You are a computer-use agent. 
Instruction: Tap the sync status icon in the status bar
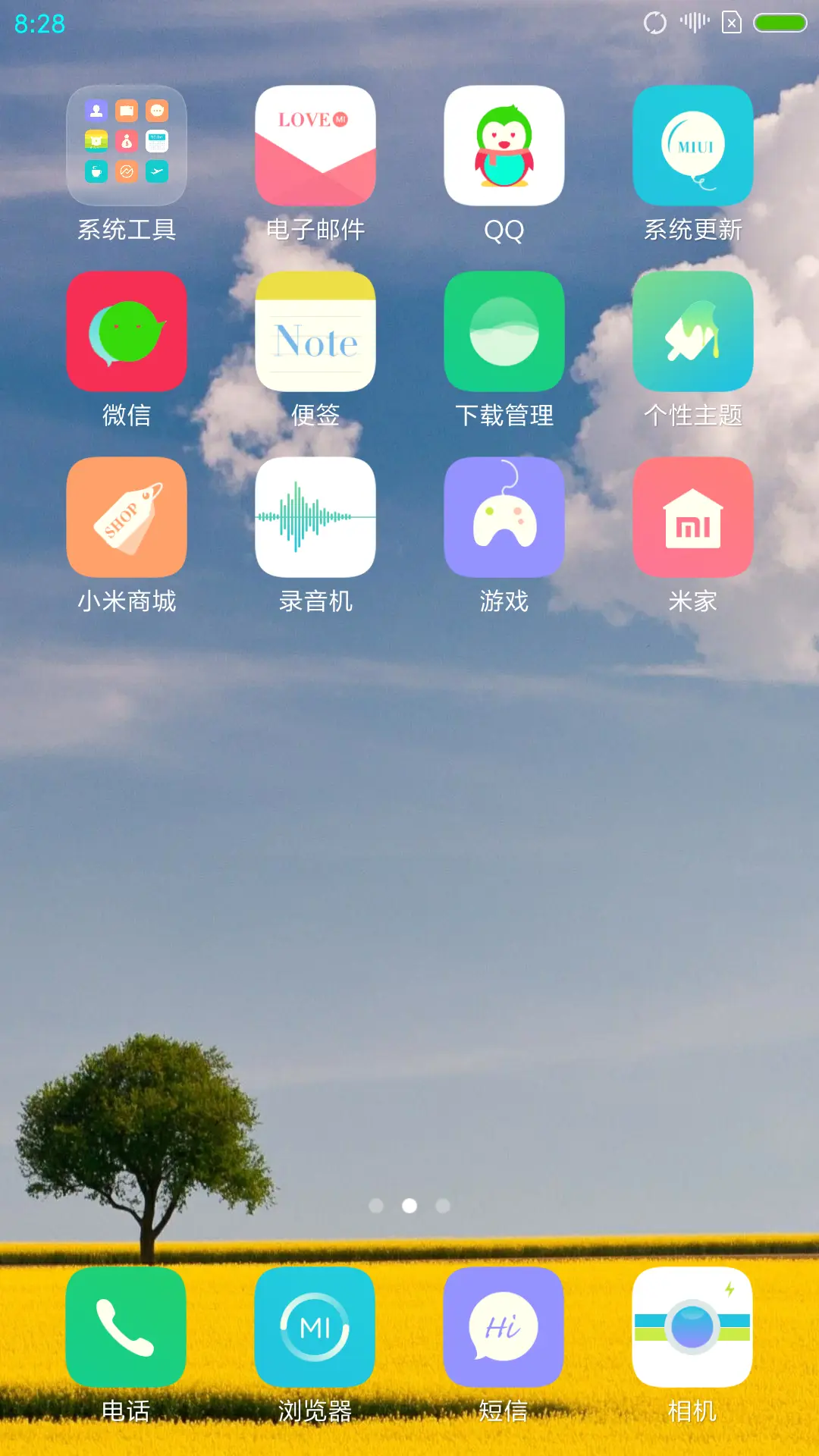pyautogui.click(x=656, y=23)
